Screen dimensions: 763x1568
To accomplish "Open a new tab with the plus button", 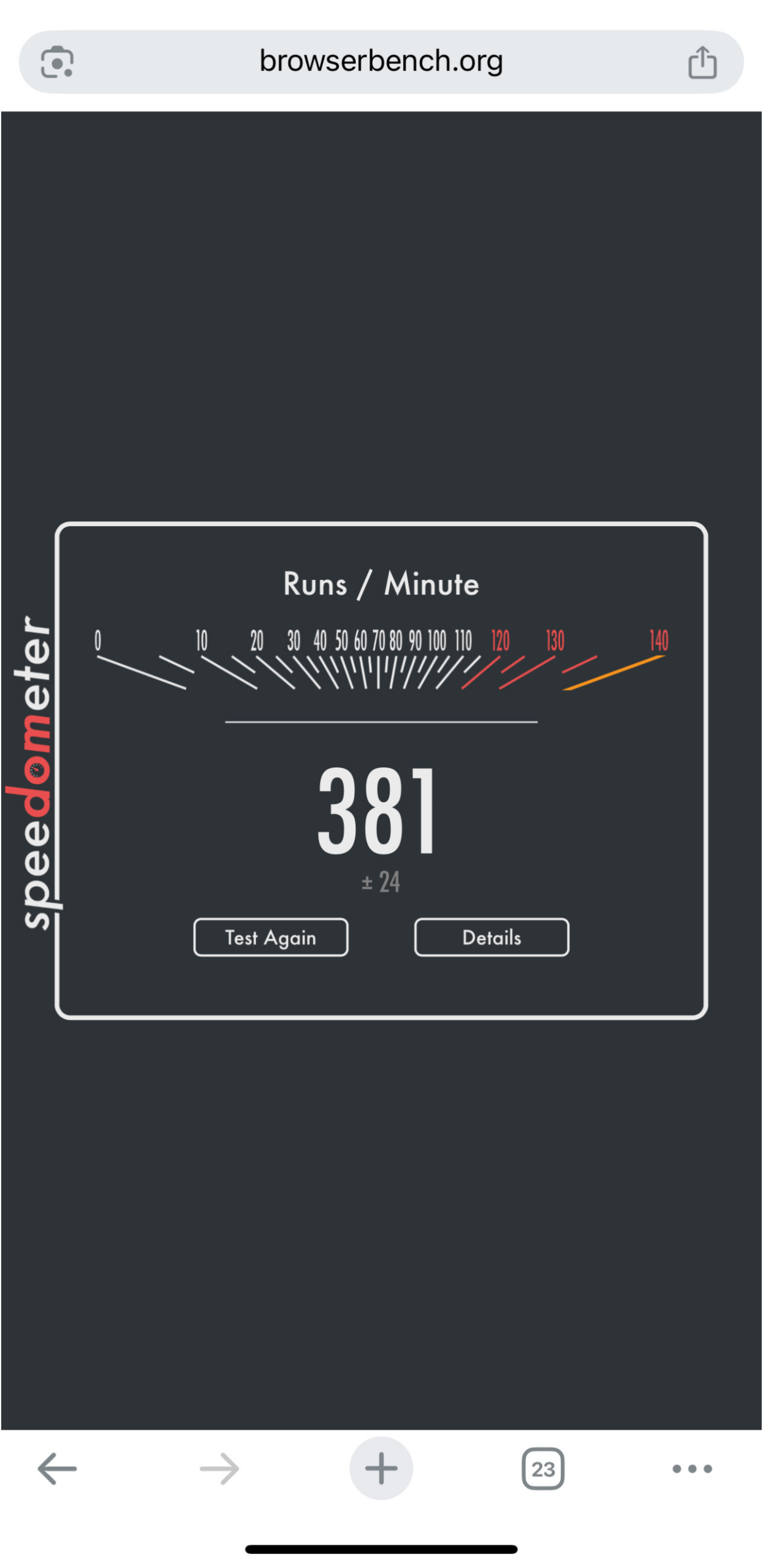I will coord(381,1469).
